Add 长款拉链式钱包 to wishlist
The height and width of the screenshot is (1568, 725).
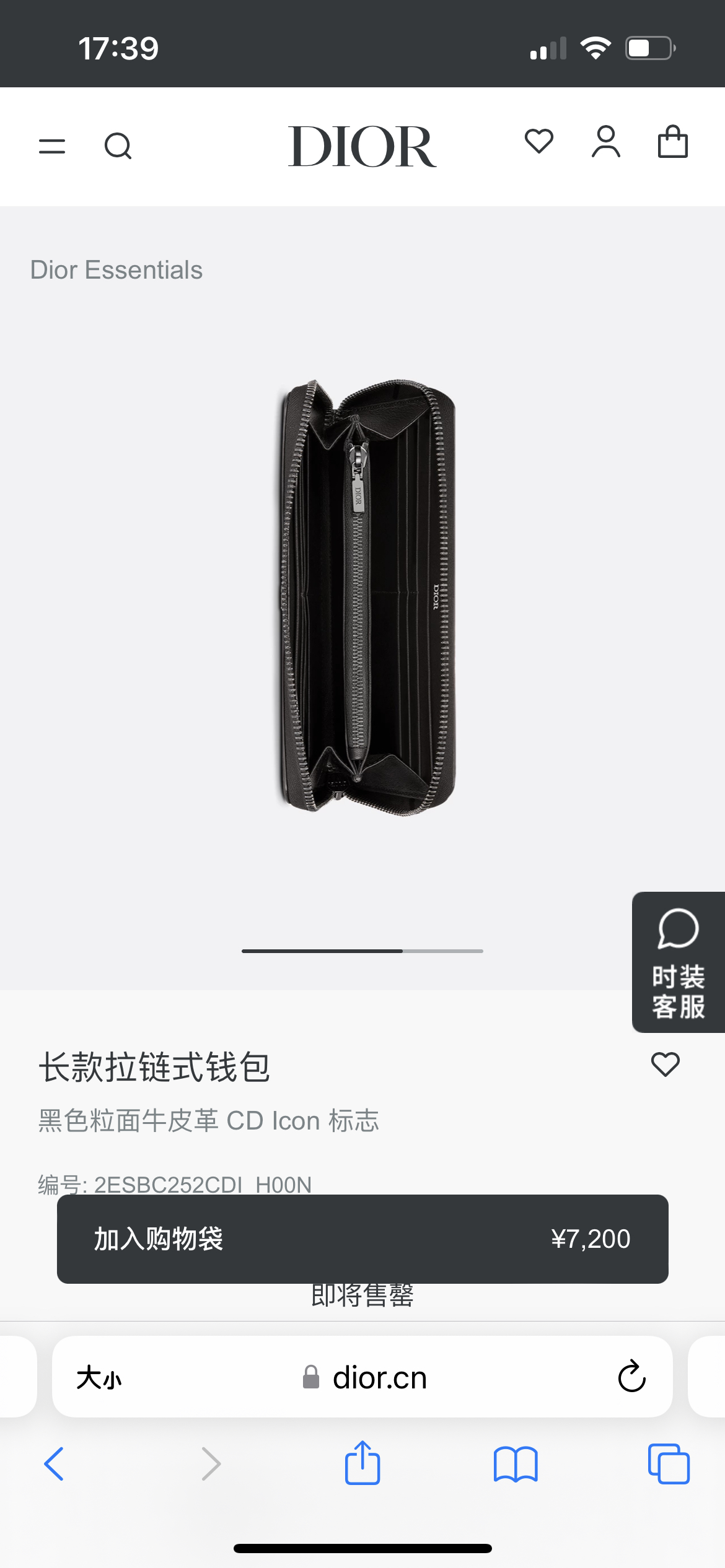coord(665,1065)
